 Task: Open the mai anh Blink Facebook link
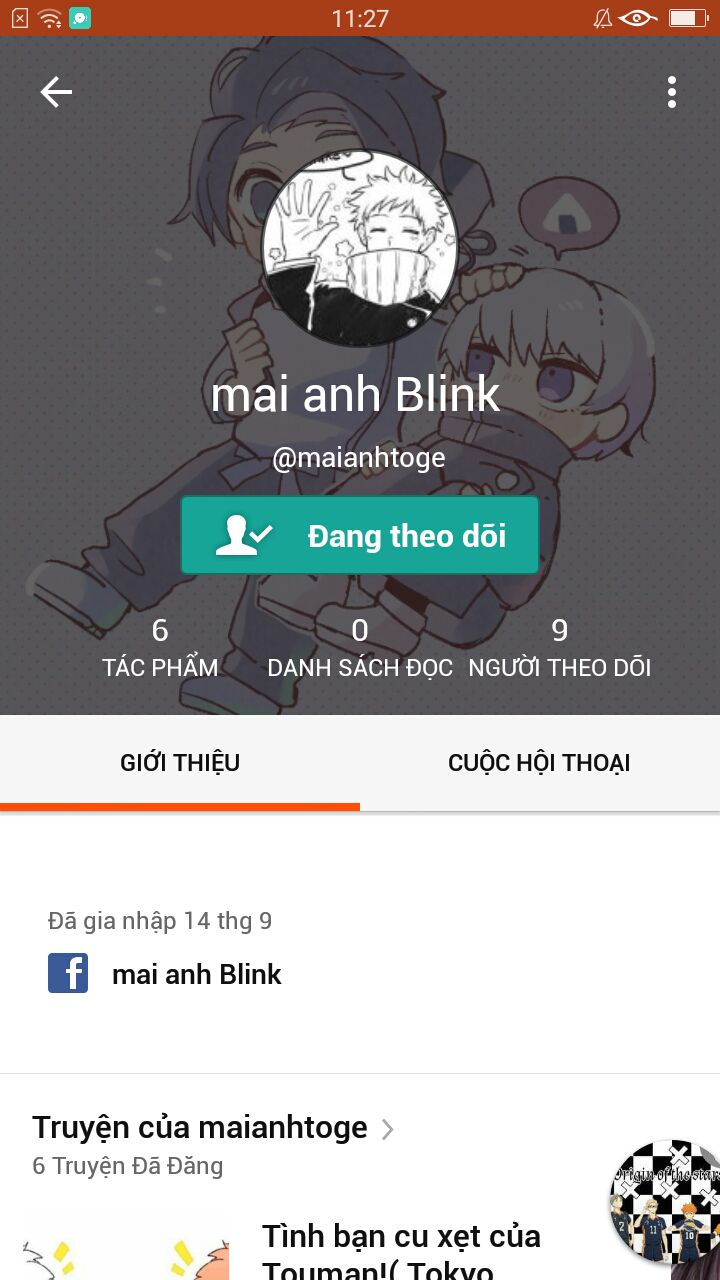pos(196,974)
